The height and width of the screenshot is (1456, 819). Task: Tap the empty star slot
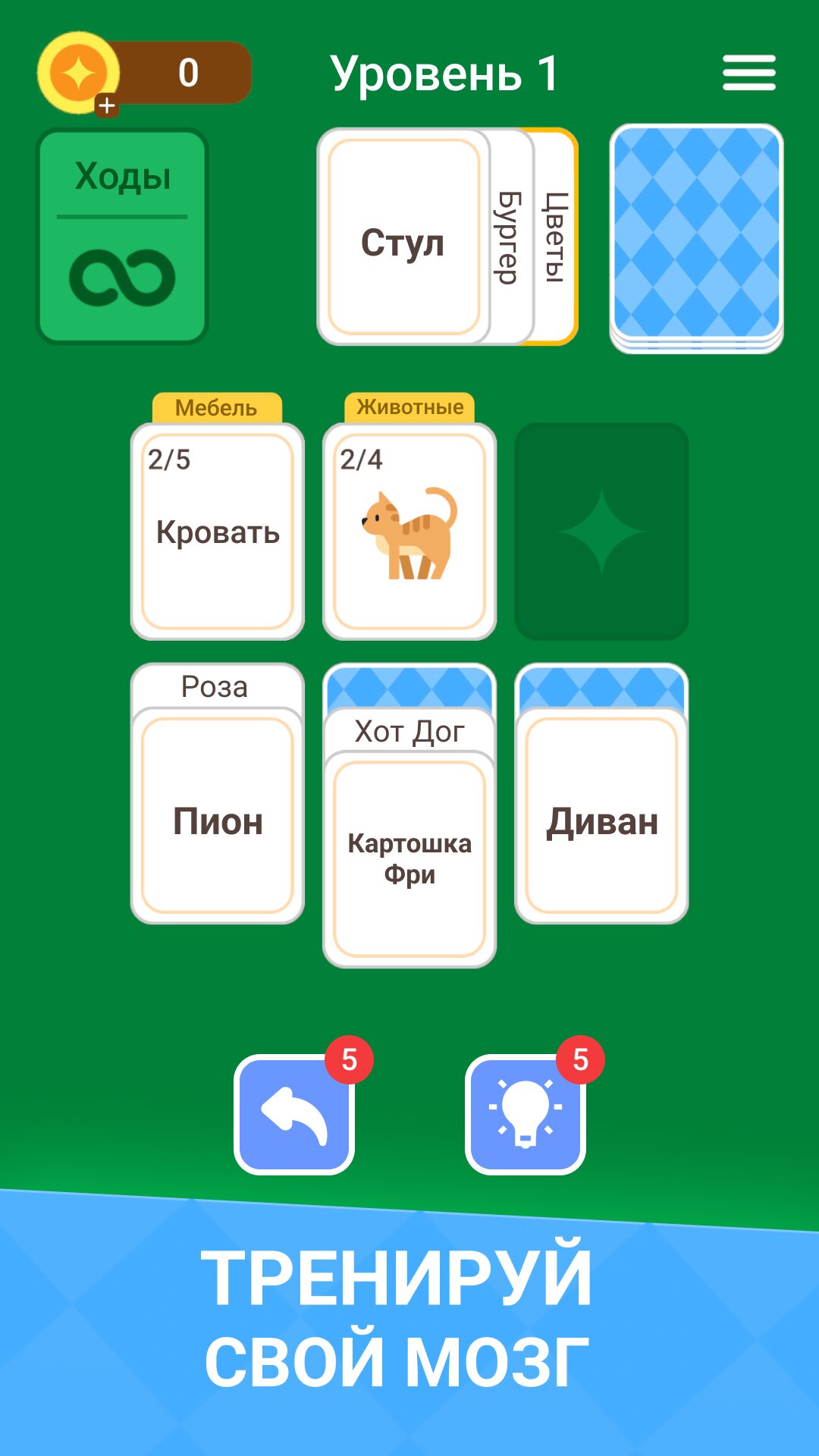click(x=601, y=531)
